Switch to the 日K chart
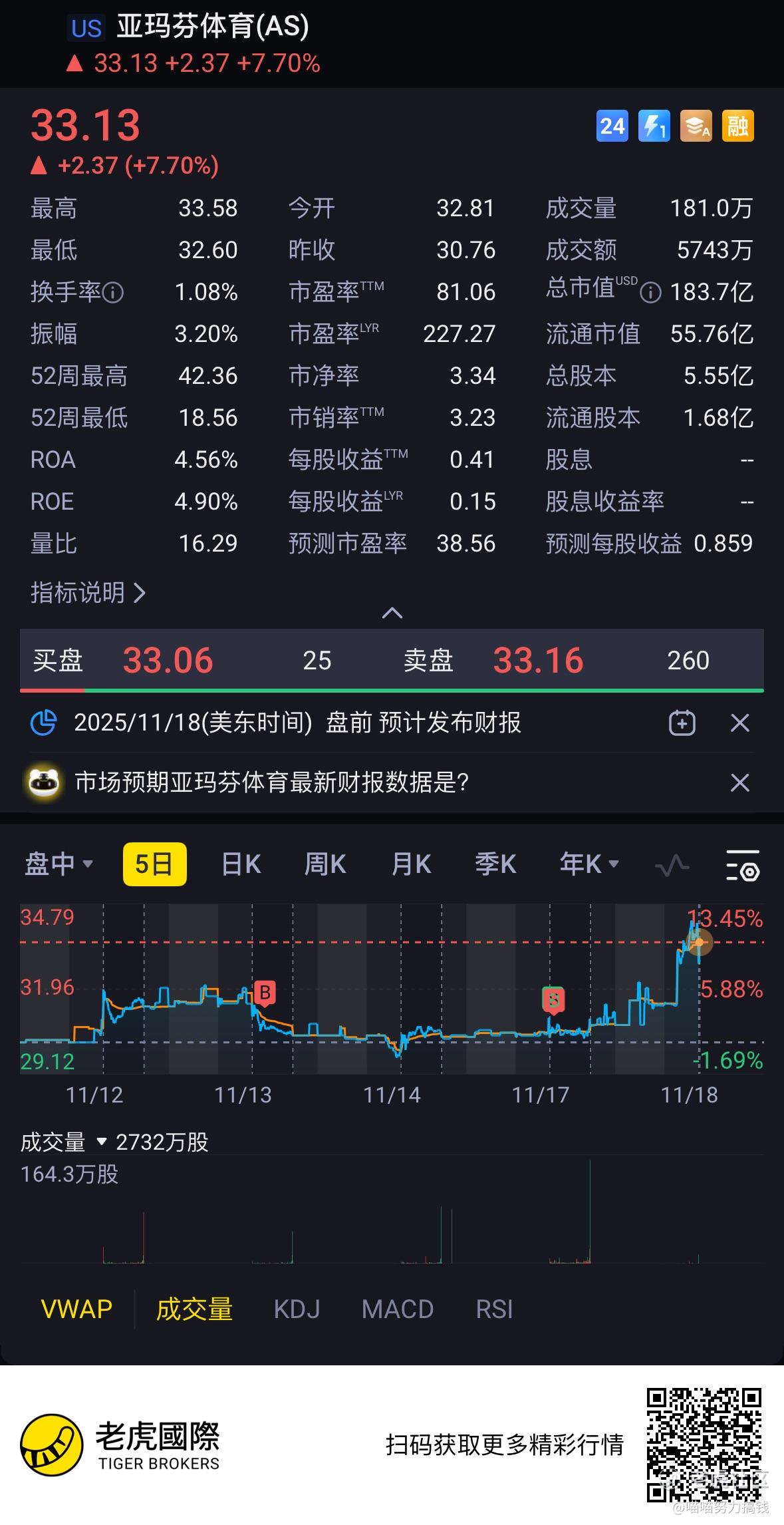The height and width of the screenshot is (1525, 784). (241, 864)
